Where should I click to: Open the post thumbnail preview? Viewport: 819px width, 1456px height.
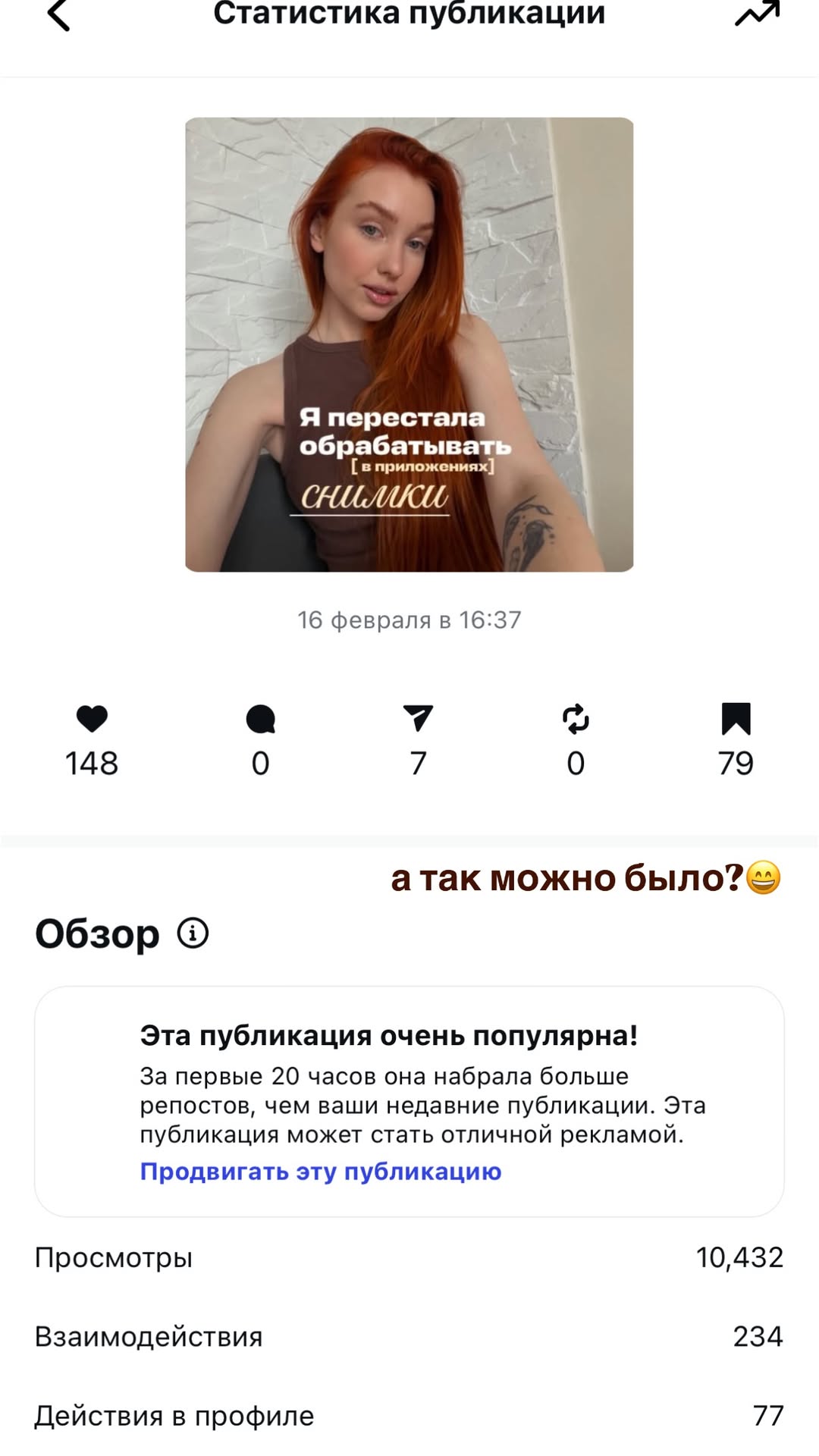tap(409, 344)
